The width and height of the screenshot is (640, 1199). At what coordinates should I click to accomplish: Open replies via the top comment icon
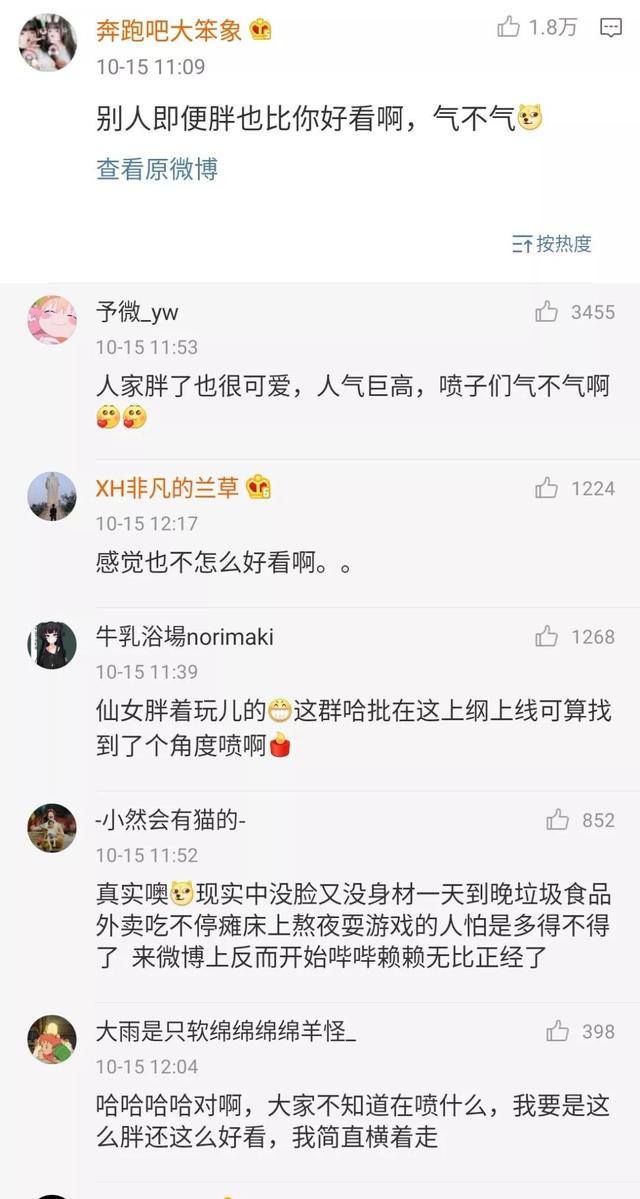click(610, 28)
